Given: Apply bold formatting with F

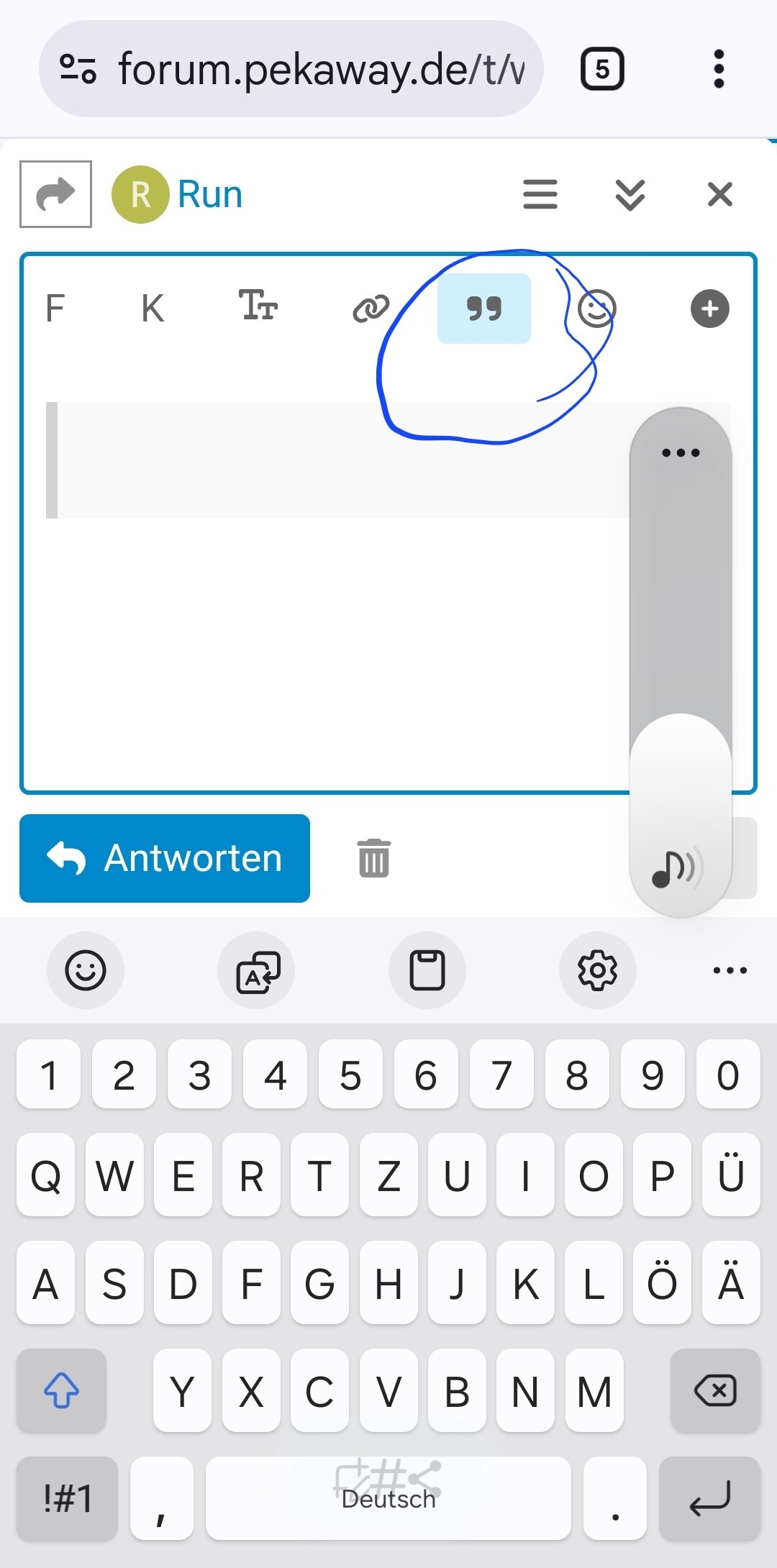Looking at the screenshot, I should pos(55,309).
